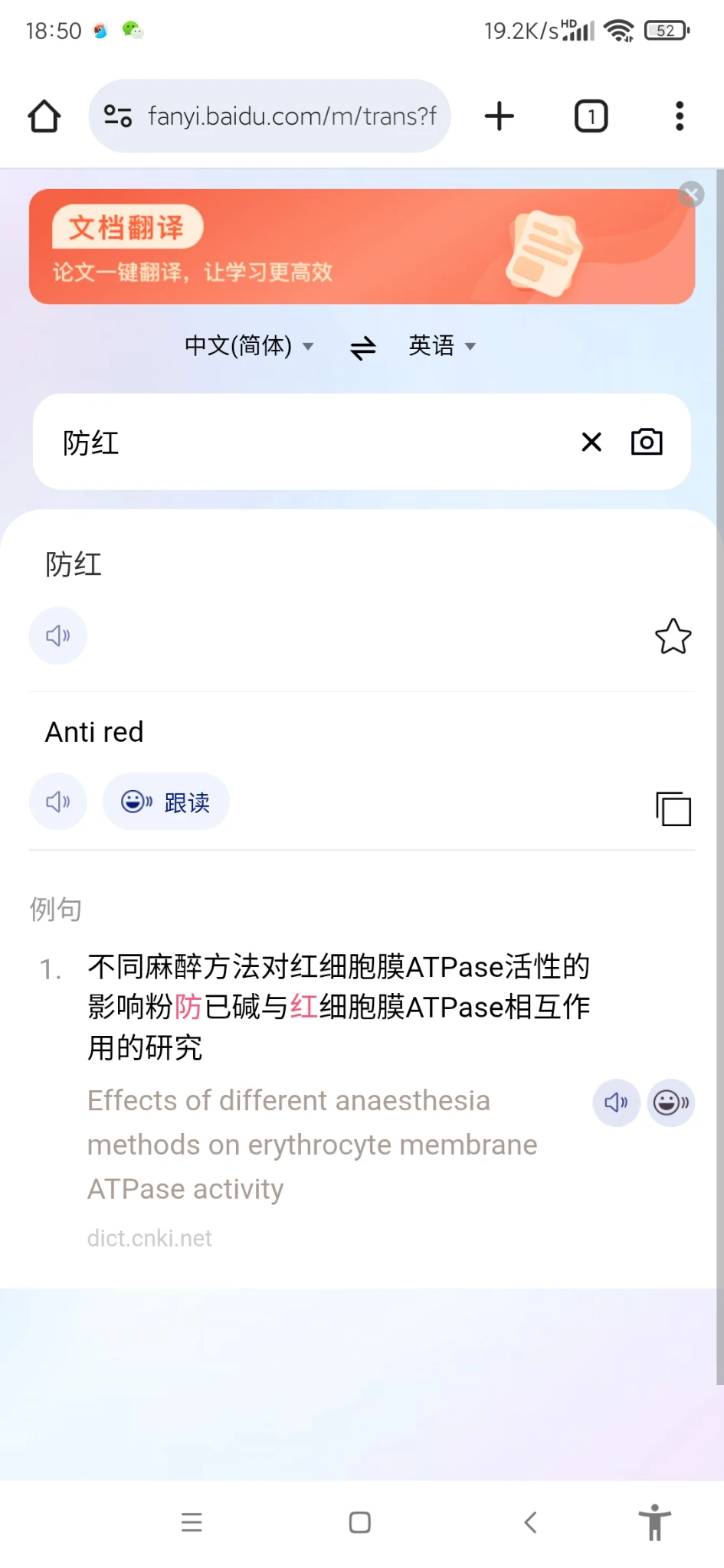Play audio of the example sentence
The image size is (724, 1568).
point(616,1102)
